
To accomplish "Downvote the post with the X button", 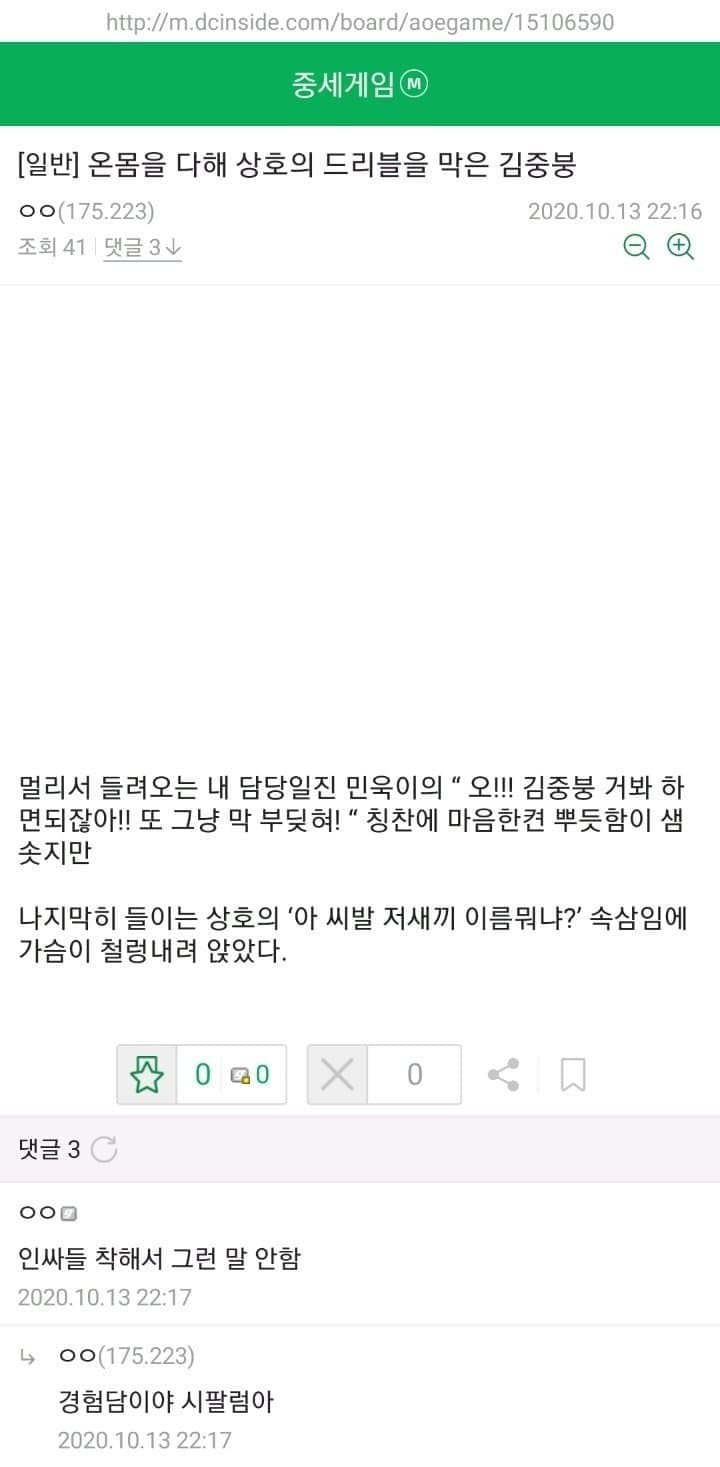I will click(338, 1075).
